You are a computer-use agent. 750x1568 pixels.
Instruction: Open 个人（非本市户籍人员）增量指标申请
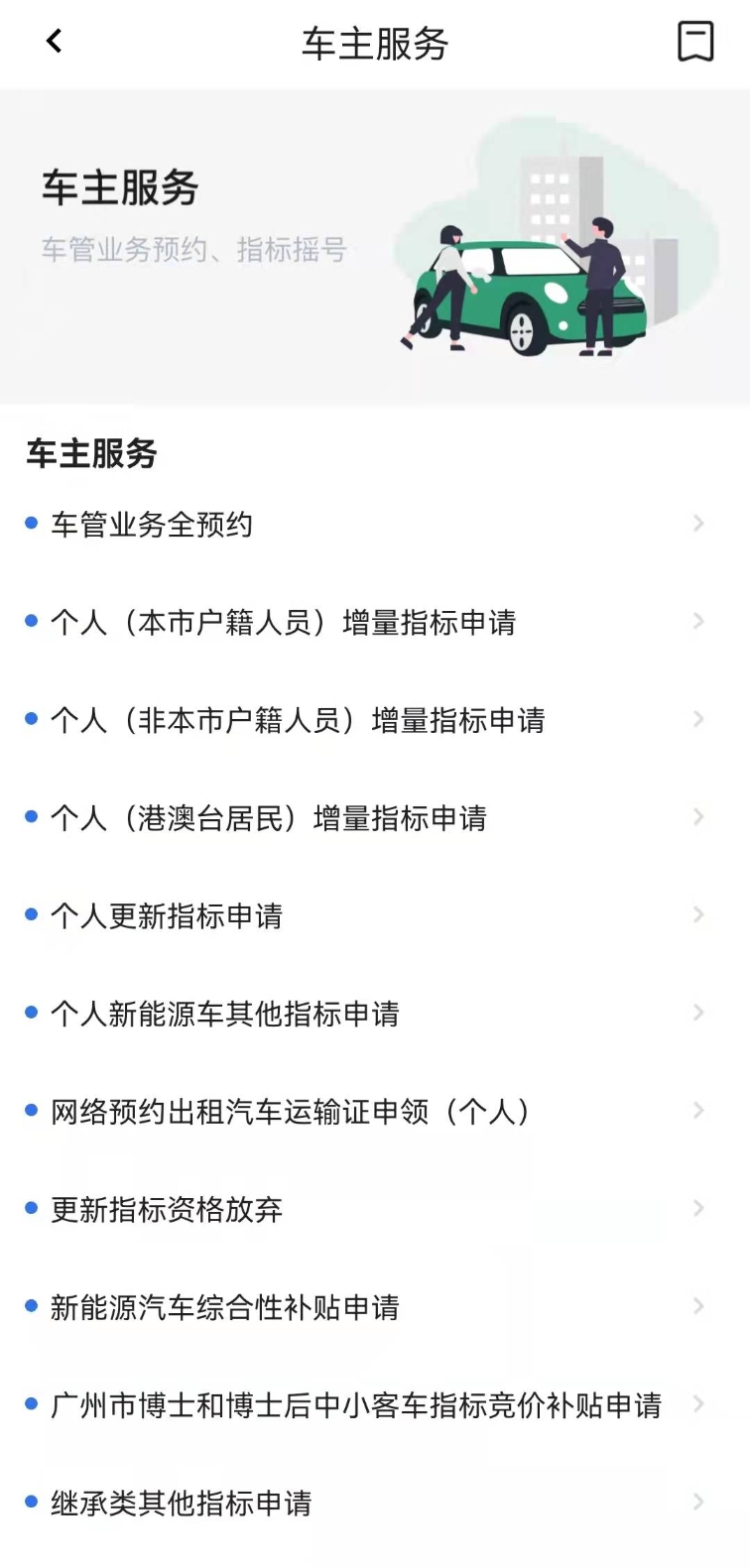pyautogui.click(x=298, y=720)
